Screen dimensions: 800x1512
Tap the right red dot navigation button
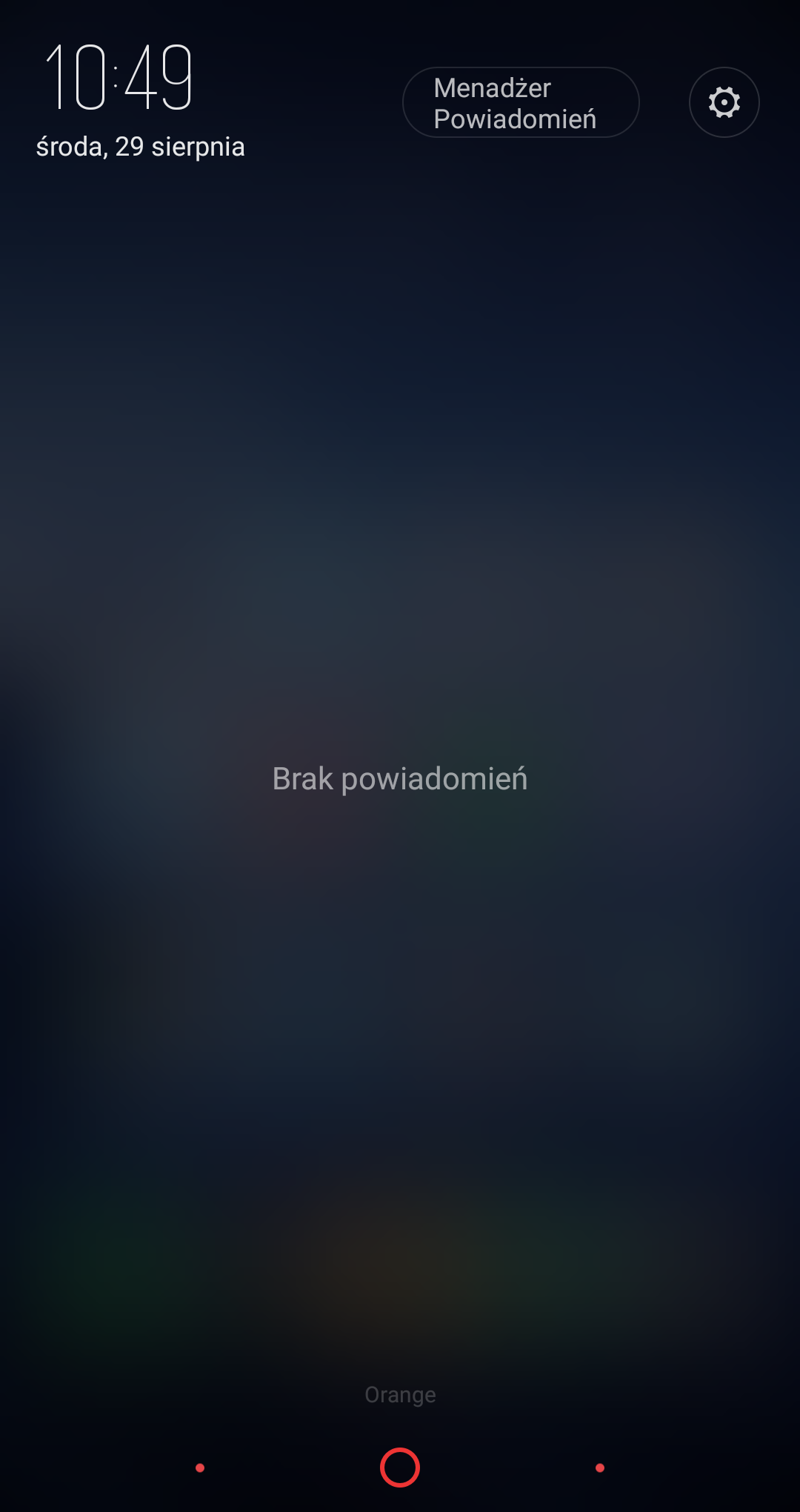coord(600,1468)
